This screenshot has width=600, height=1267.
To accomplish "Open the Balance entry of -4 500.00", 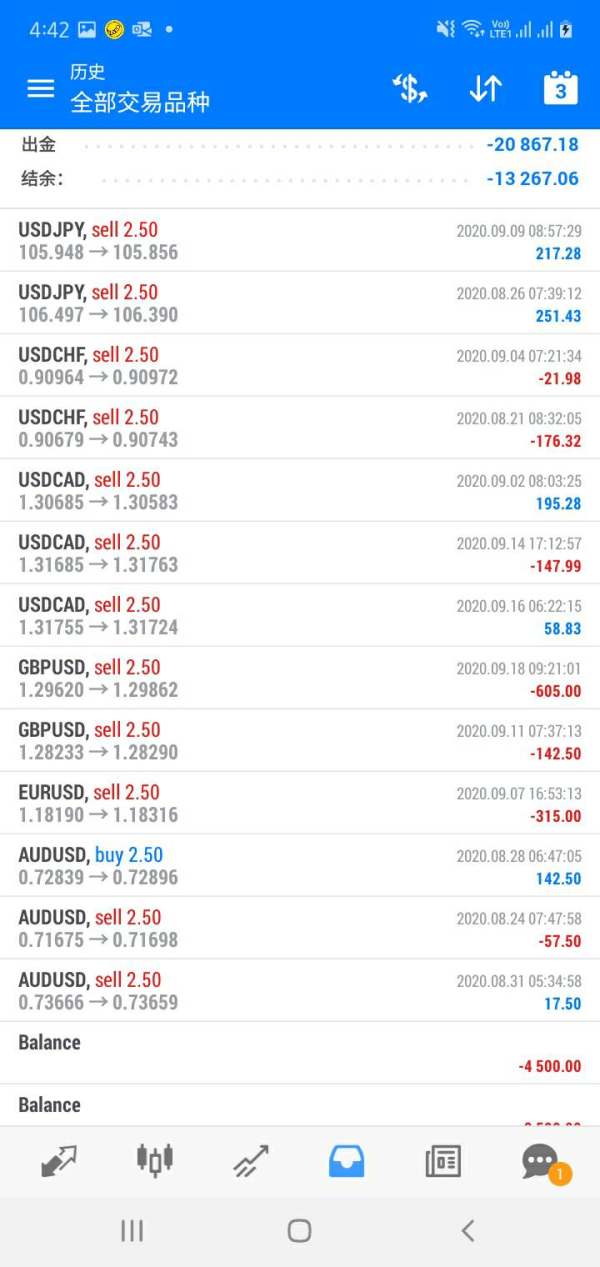I will pos(300,1053).
